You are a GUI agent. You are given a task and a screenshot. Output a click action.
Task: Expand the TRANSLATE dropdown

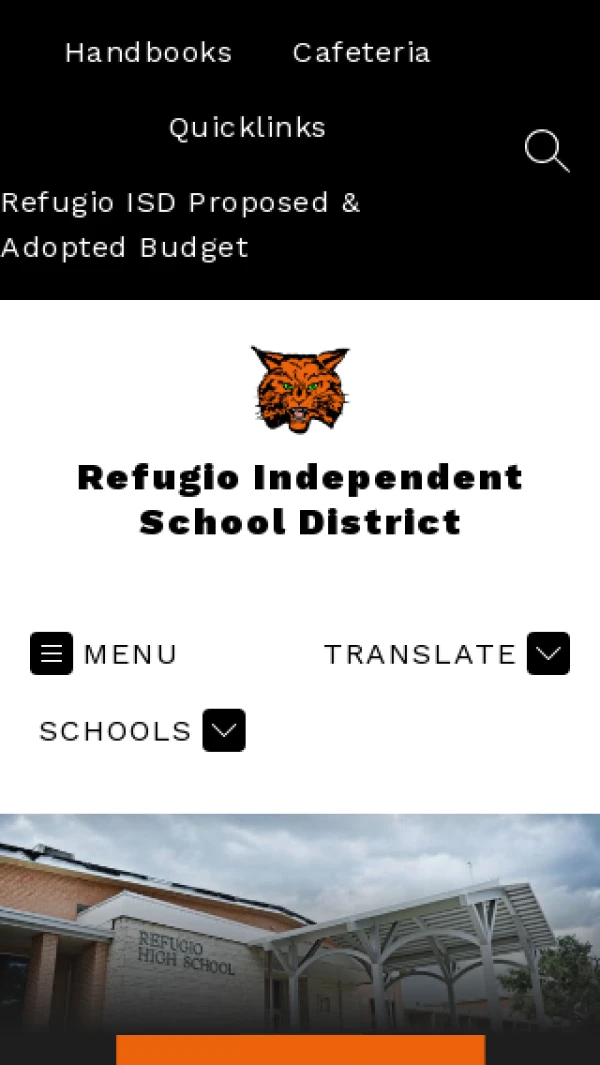point(446,654)
